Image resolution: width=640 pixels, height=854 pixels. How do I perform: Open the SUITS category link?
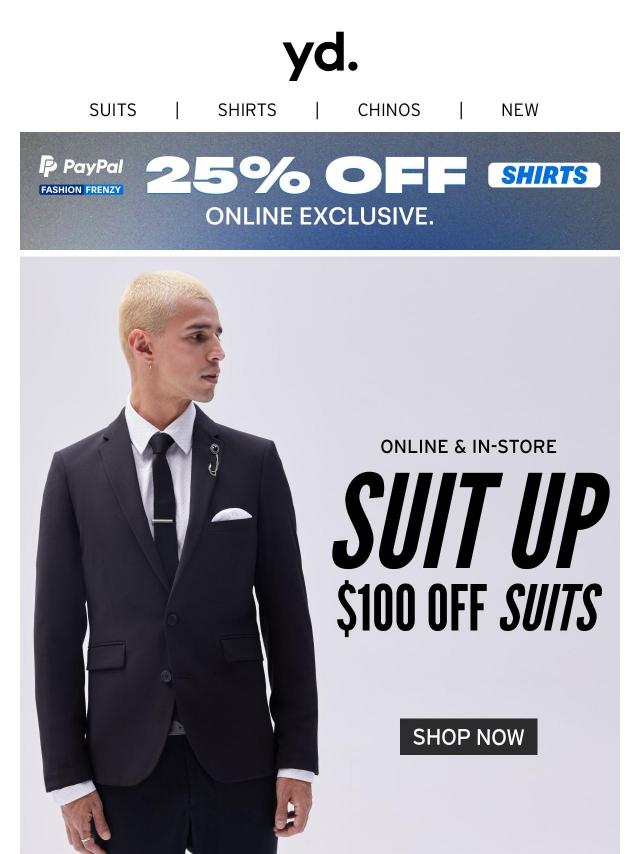pyautogui.click(x=113, y=110)
